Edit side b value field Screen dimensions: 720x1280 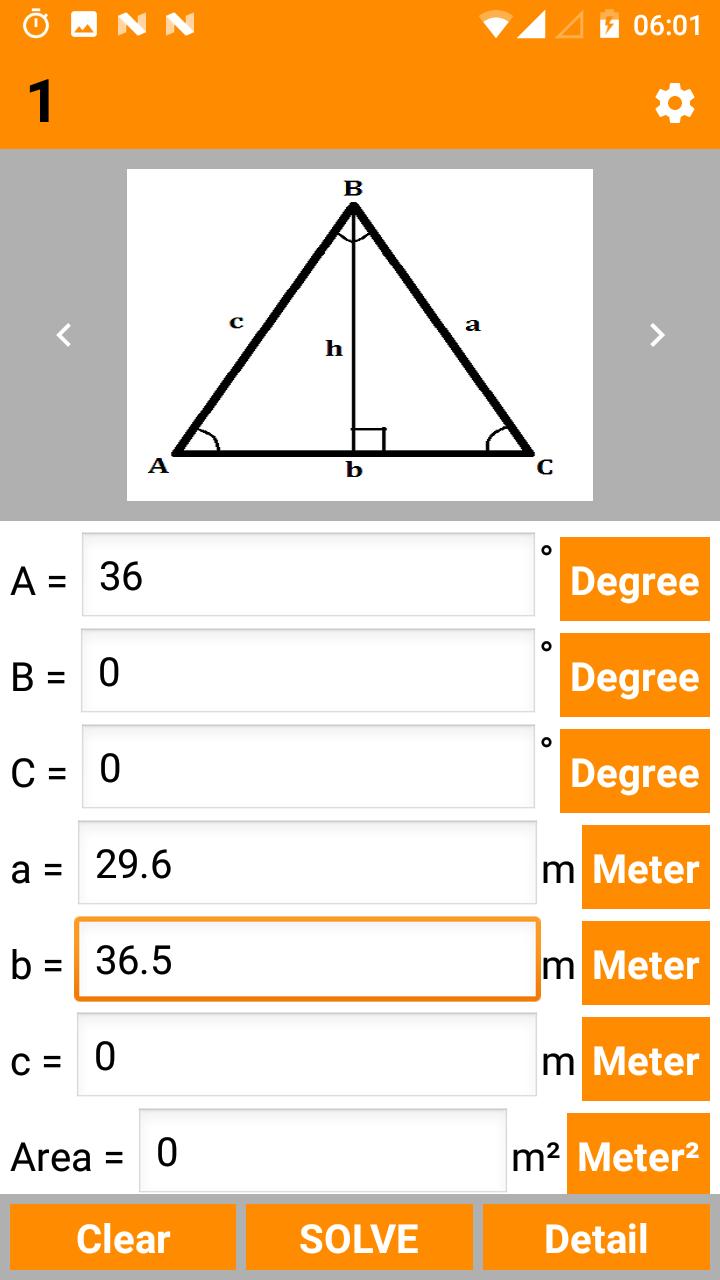tap(307, 959)
